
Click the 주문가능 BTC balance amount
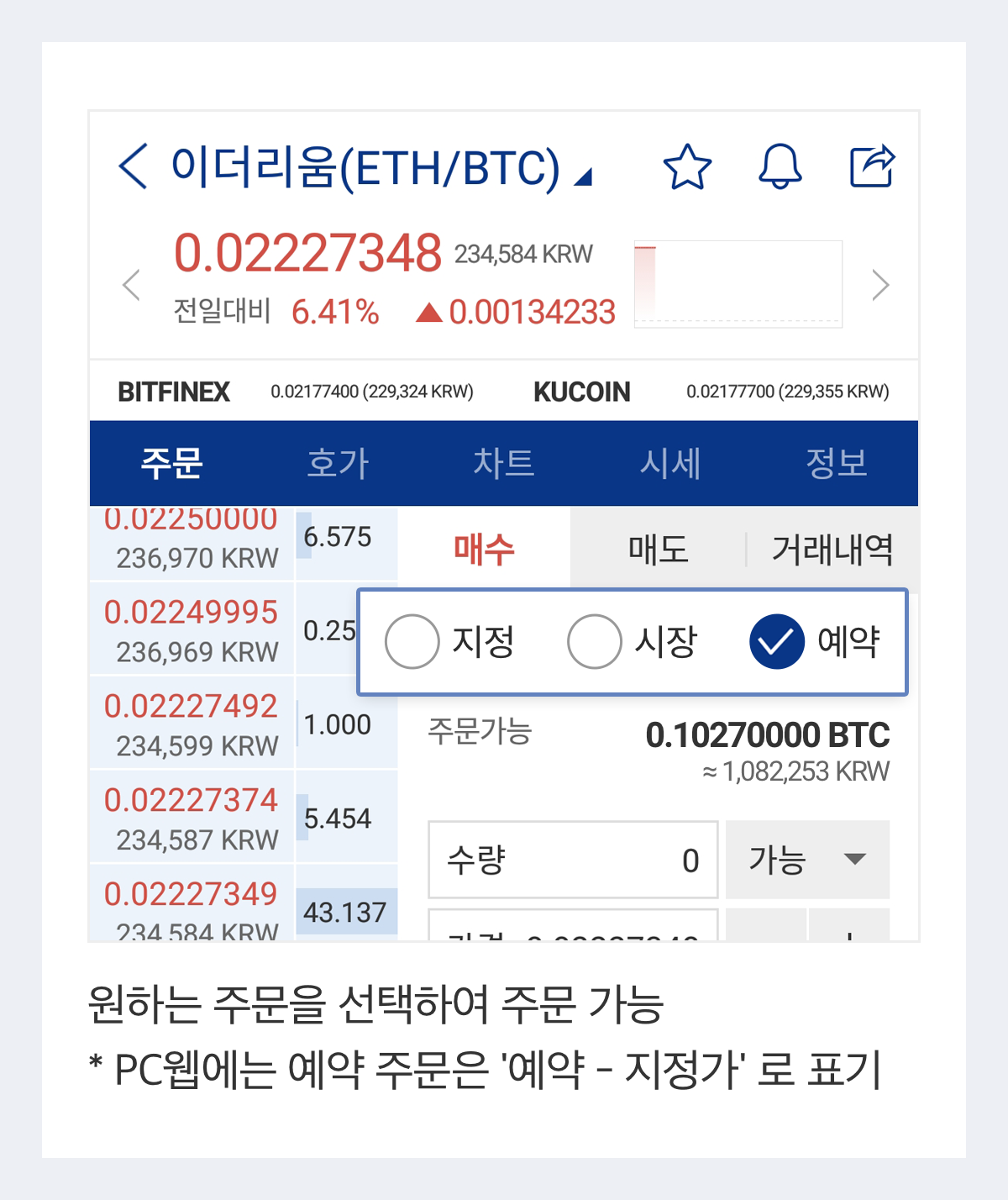click(768, 734)
